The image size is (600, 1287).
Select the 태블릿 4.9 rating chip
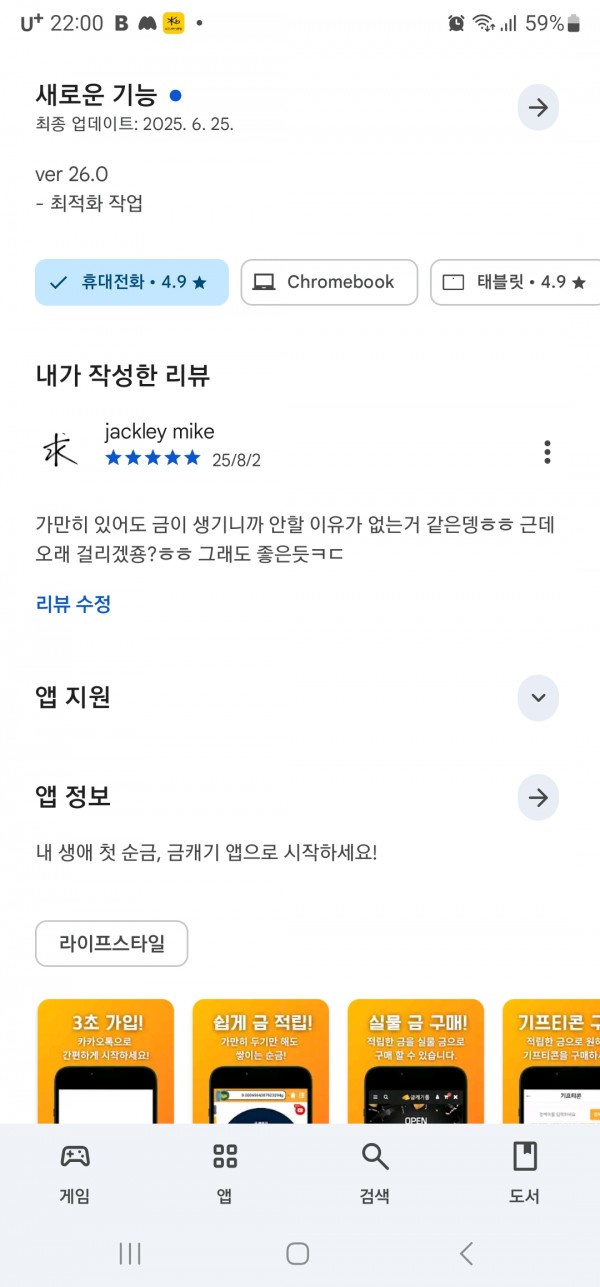pyautogui.click(x=515, y=282)
